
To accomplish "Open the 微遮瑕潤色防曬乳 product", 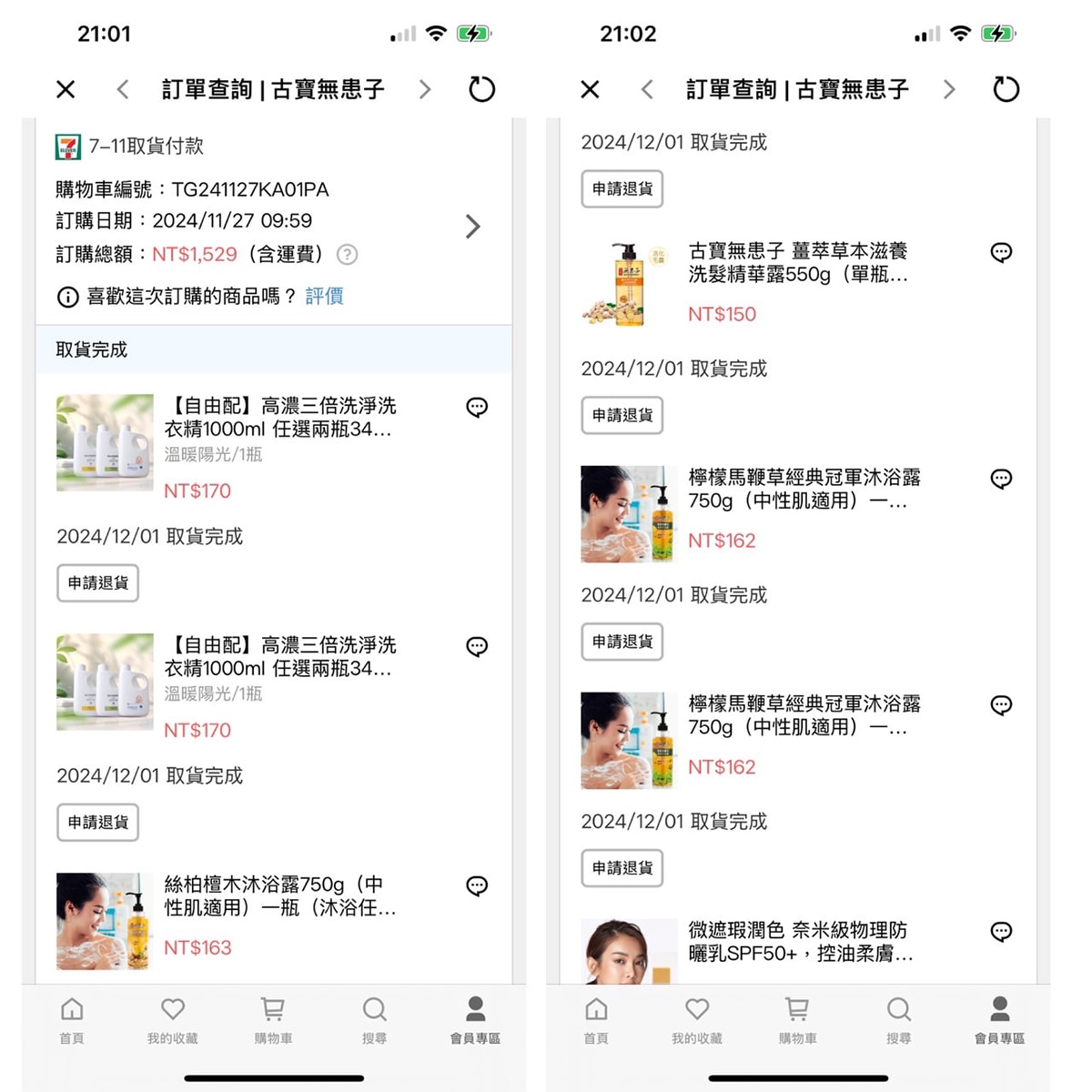I will click(800, 942).
